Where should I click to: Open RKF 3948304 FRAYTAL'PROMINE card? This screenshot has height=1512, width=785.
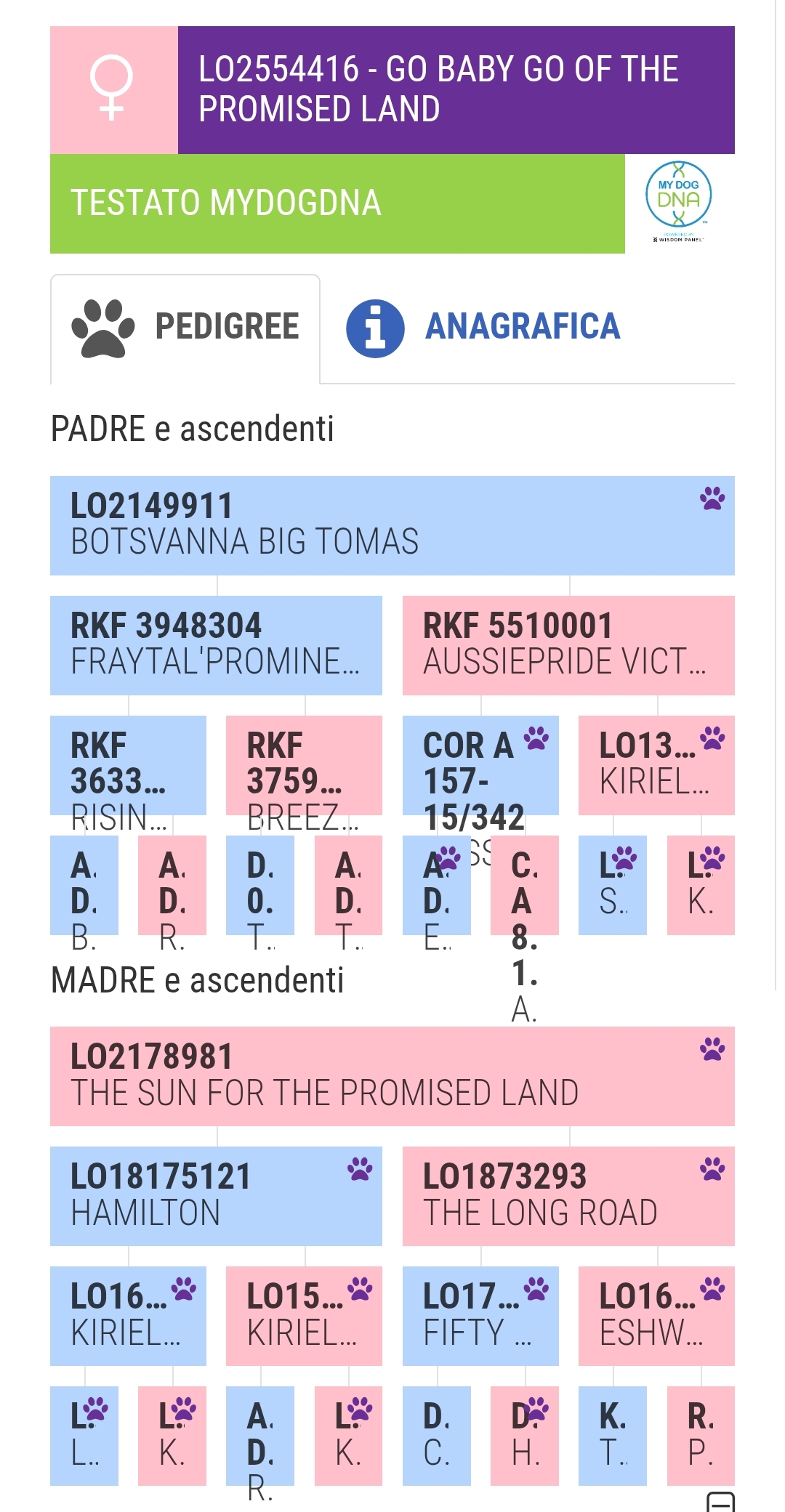pos(216,645)
